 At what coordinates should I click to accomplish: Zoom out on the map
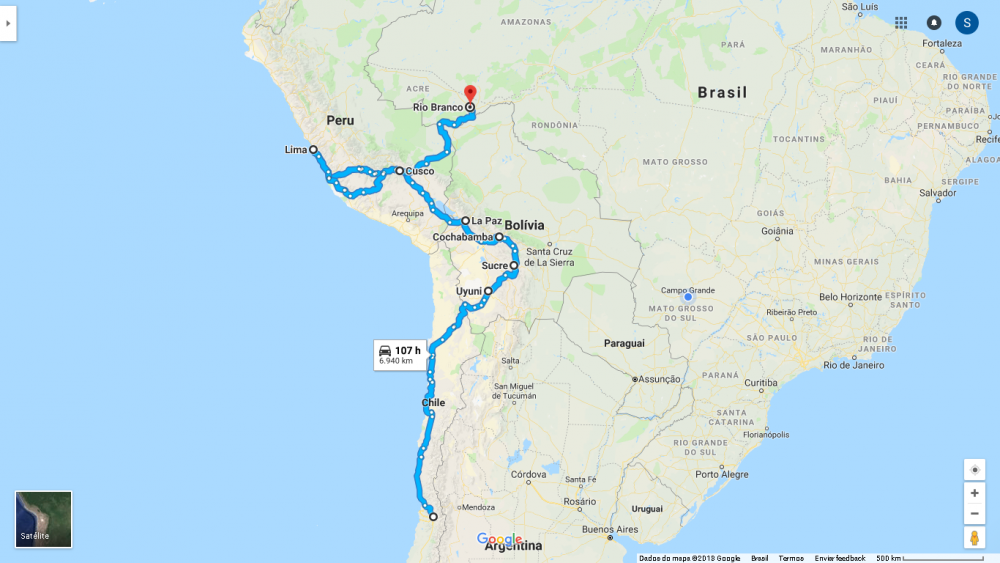tap(975, 514)
